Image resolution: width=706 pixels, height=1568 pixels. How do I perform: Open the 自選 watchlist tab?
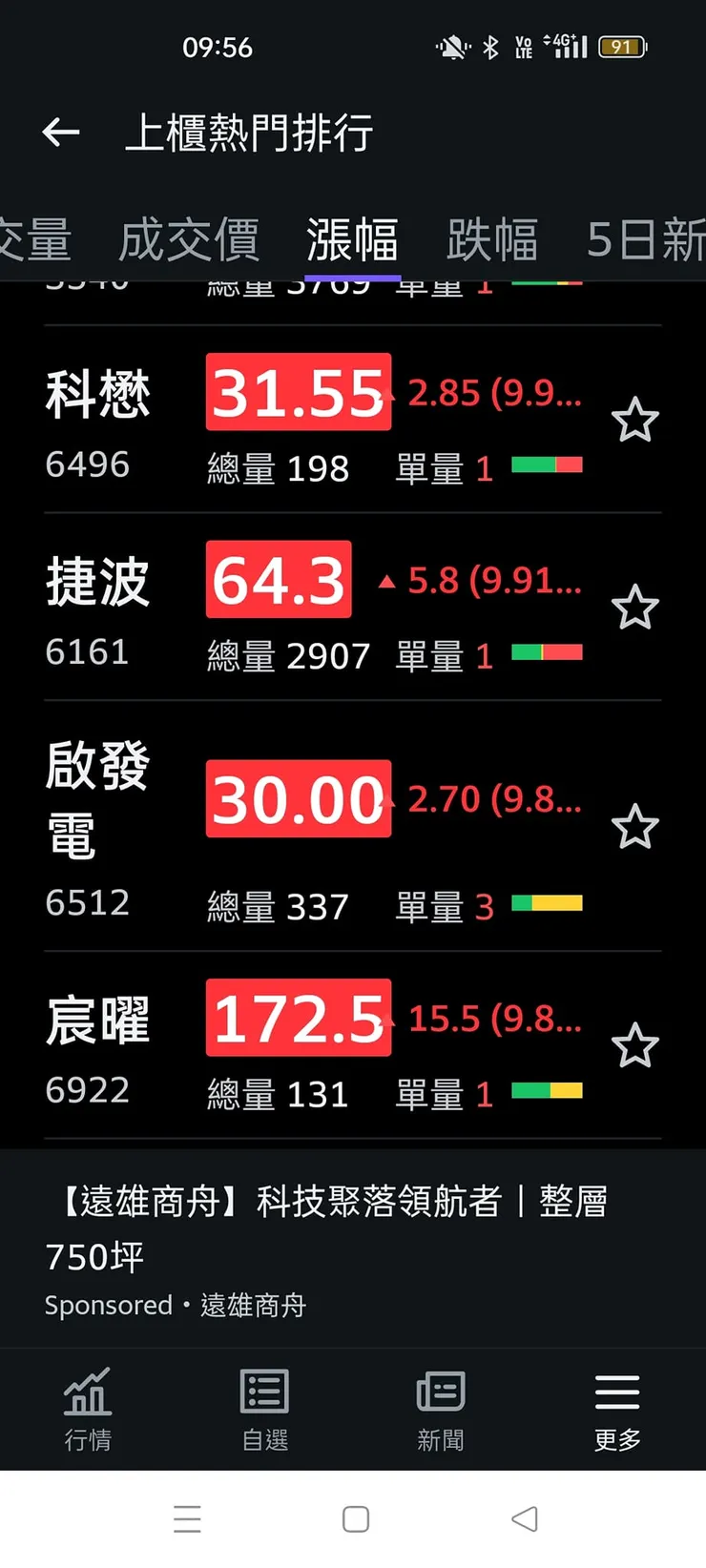pyautogui.click(x=264, y=1409)
